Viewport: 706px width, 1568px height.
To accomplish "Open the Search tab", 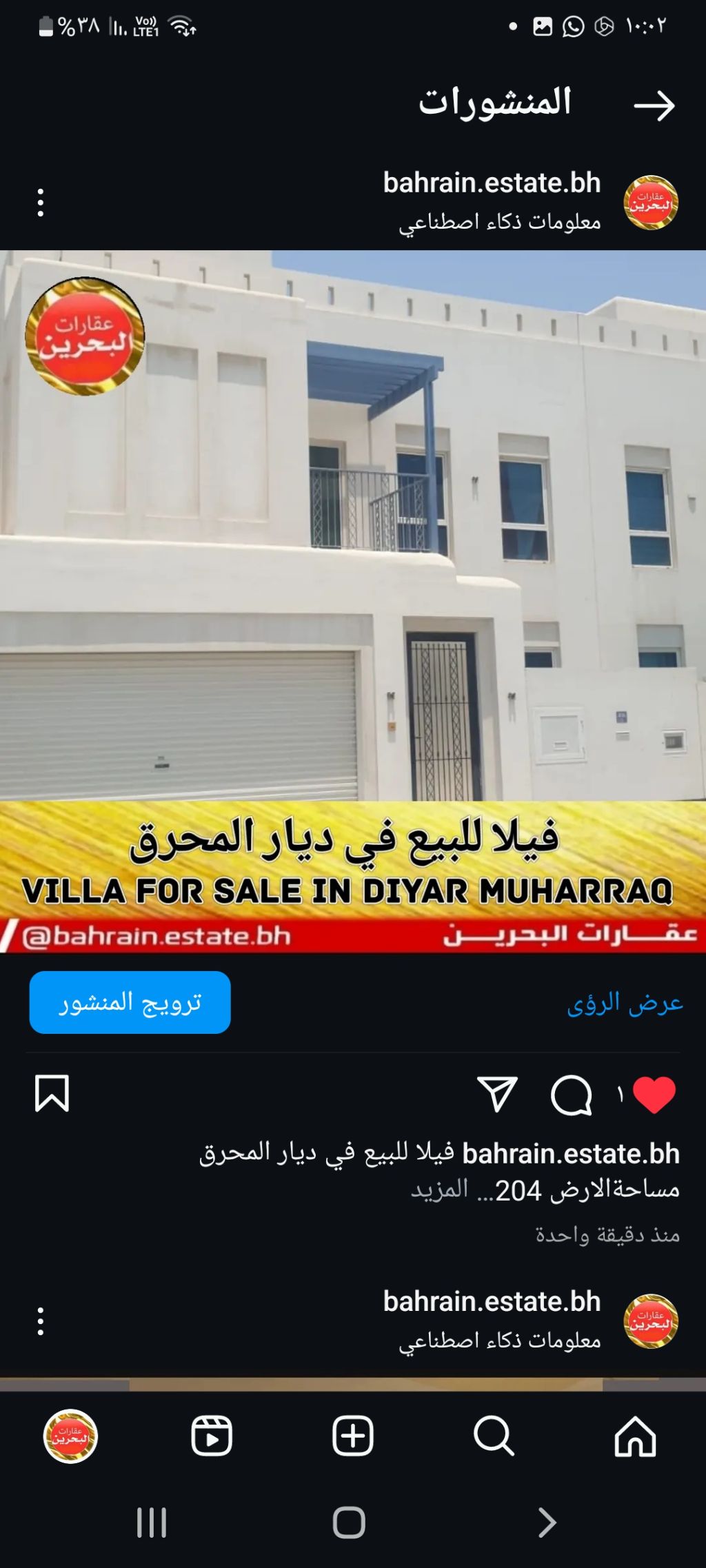I will [494, 1436].
